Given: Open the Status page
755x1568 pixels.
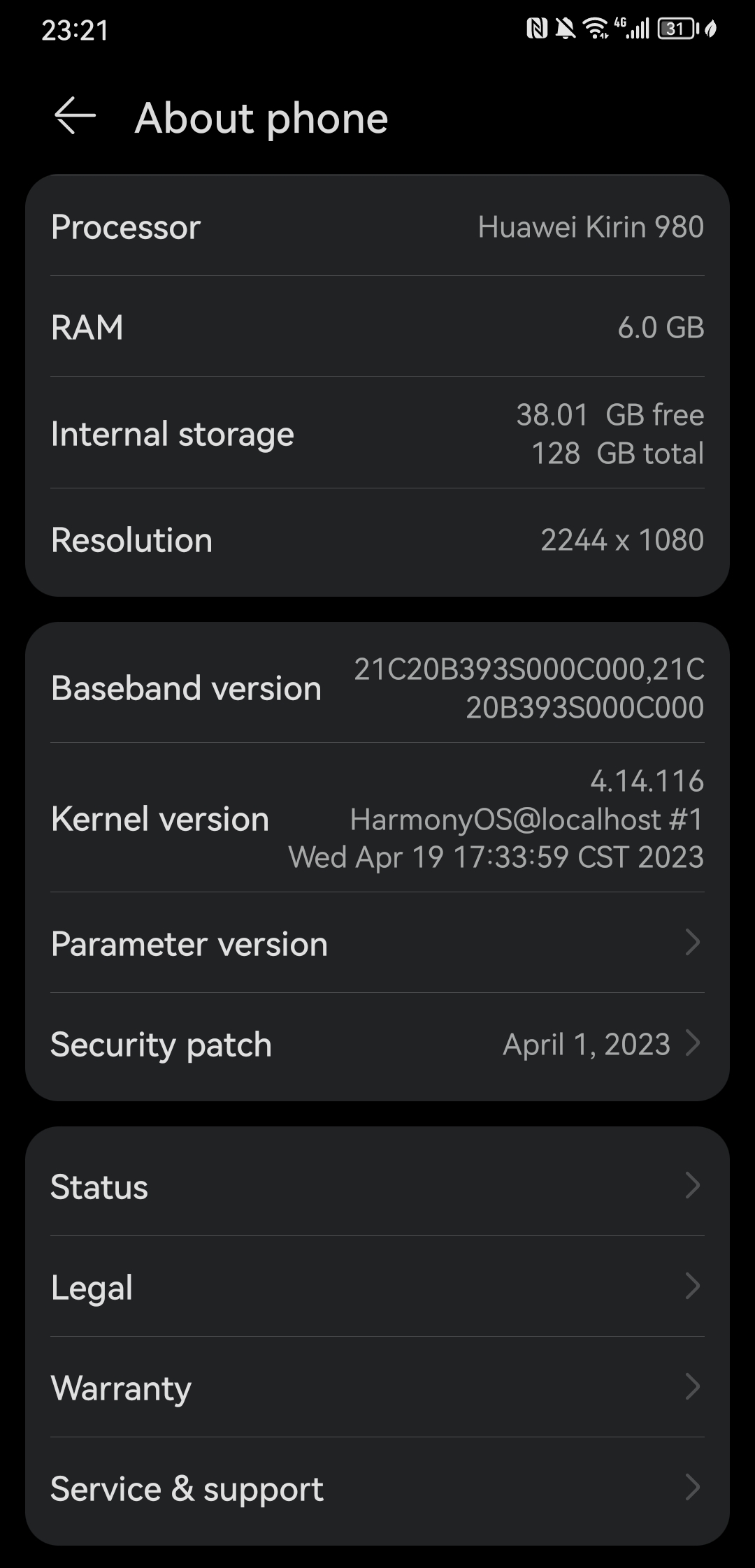Looking at the screenshot, I should (x=377, y=1186).
